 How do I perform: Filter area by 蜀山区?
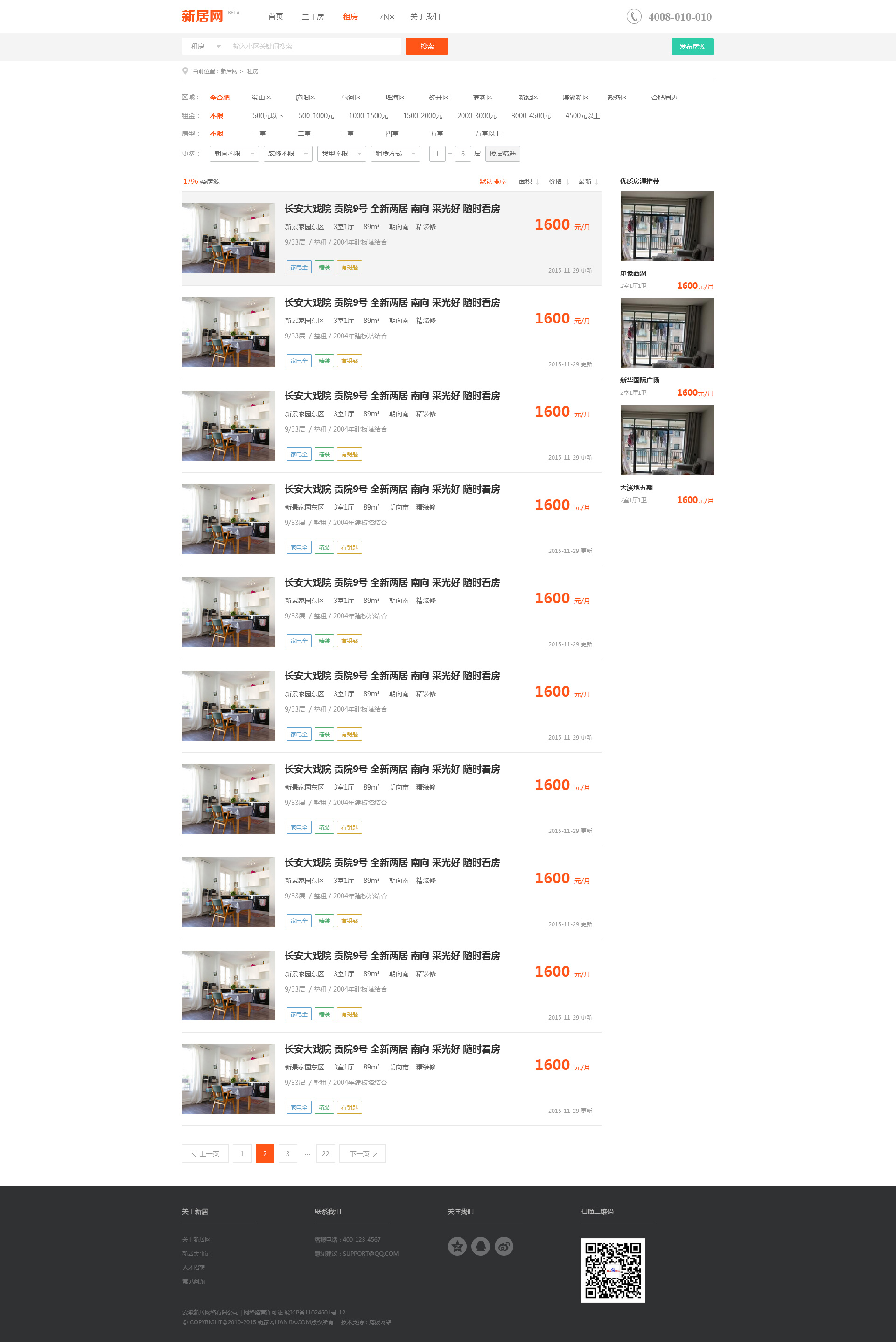pyautogui.click(x=261, y=98)
